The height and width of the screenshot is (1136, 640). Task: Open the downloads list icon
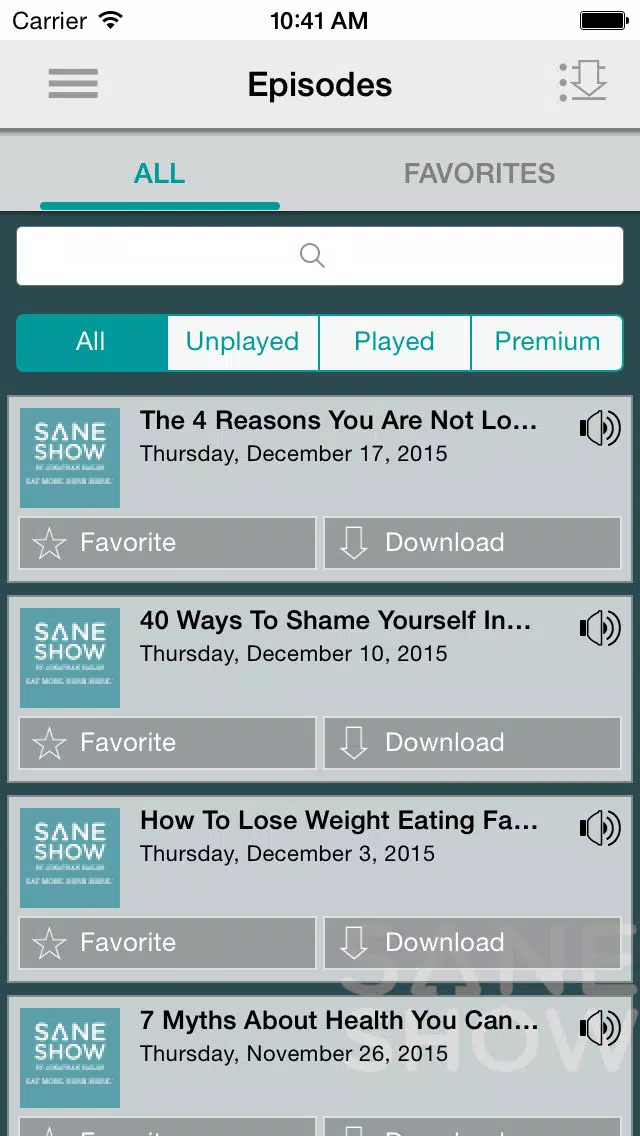click(583, 81)
